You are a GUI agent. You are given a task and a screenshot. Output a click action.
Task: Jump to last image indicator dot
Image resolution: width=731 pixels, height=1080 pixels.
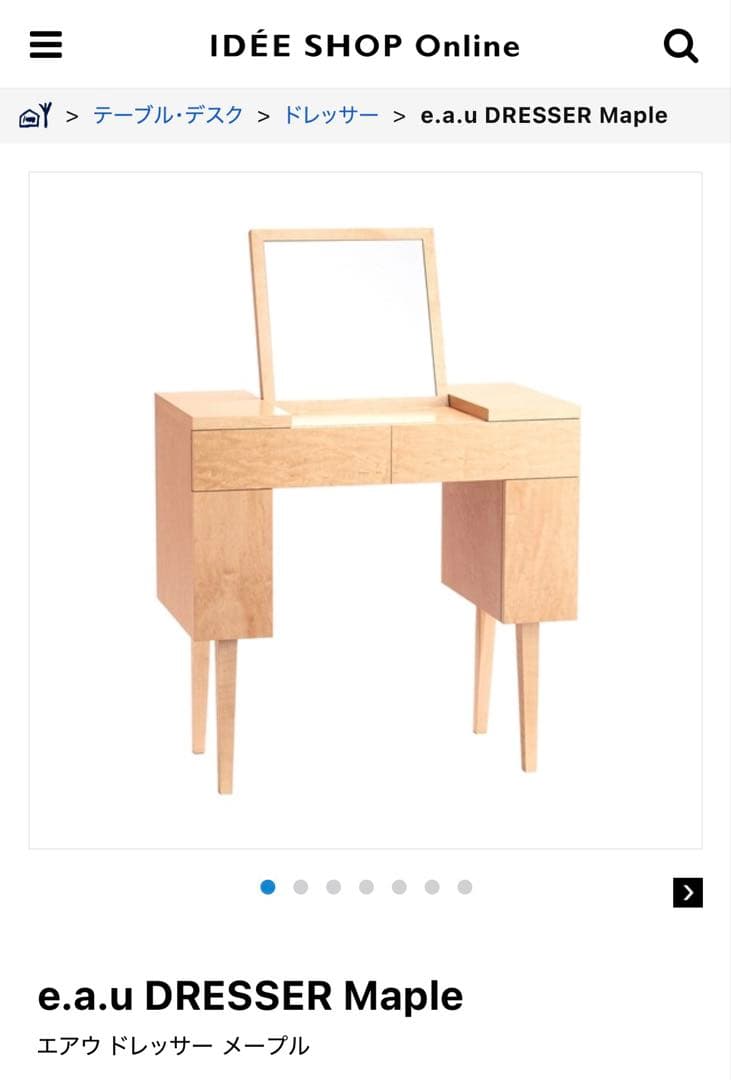464,887
